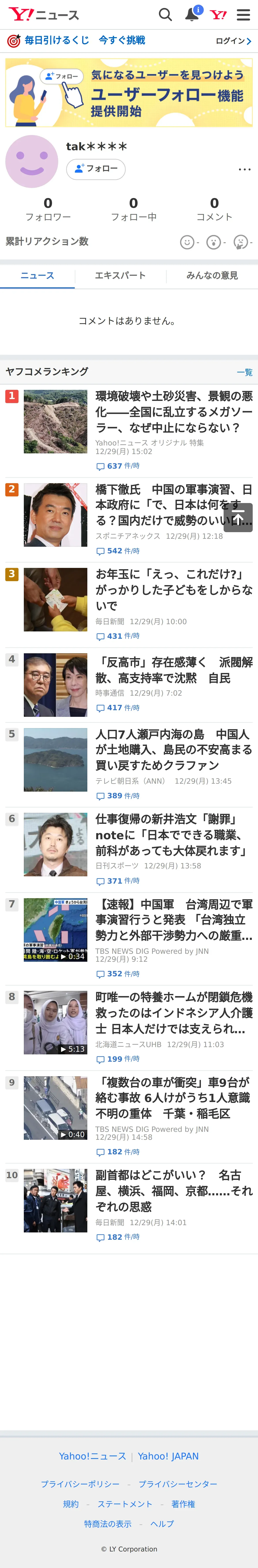The height and width of the screenshot is (1568, 258).
Task: Tap the ログイン link
Action: (x=233, y=41)
